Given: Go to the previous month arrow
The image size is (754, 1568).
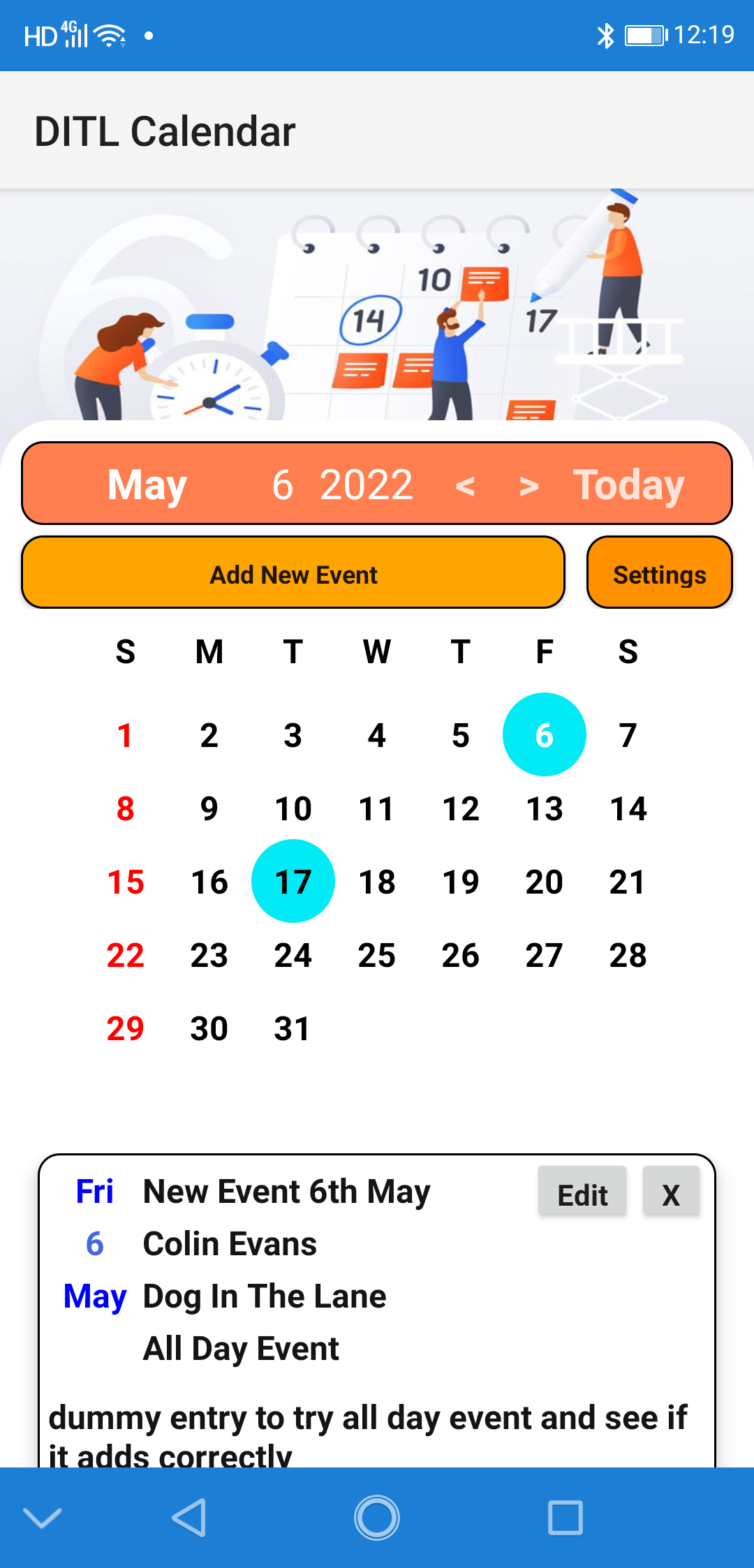Looking at the screenshot, I should (465, 485).
